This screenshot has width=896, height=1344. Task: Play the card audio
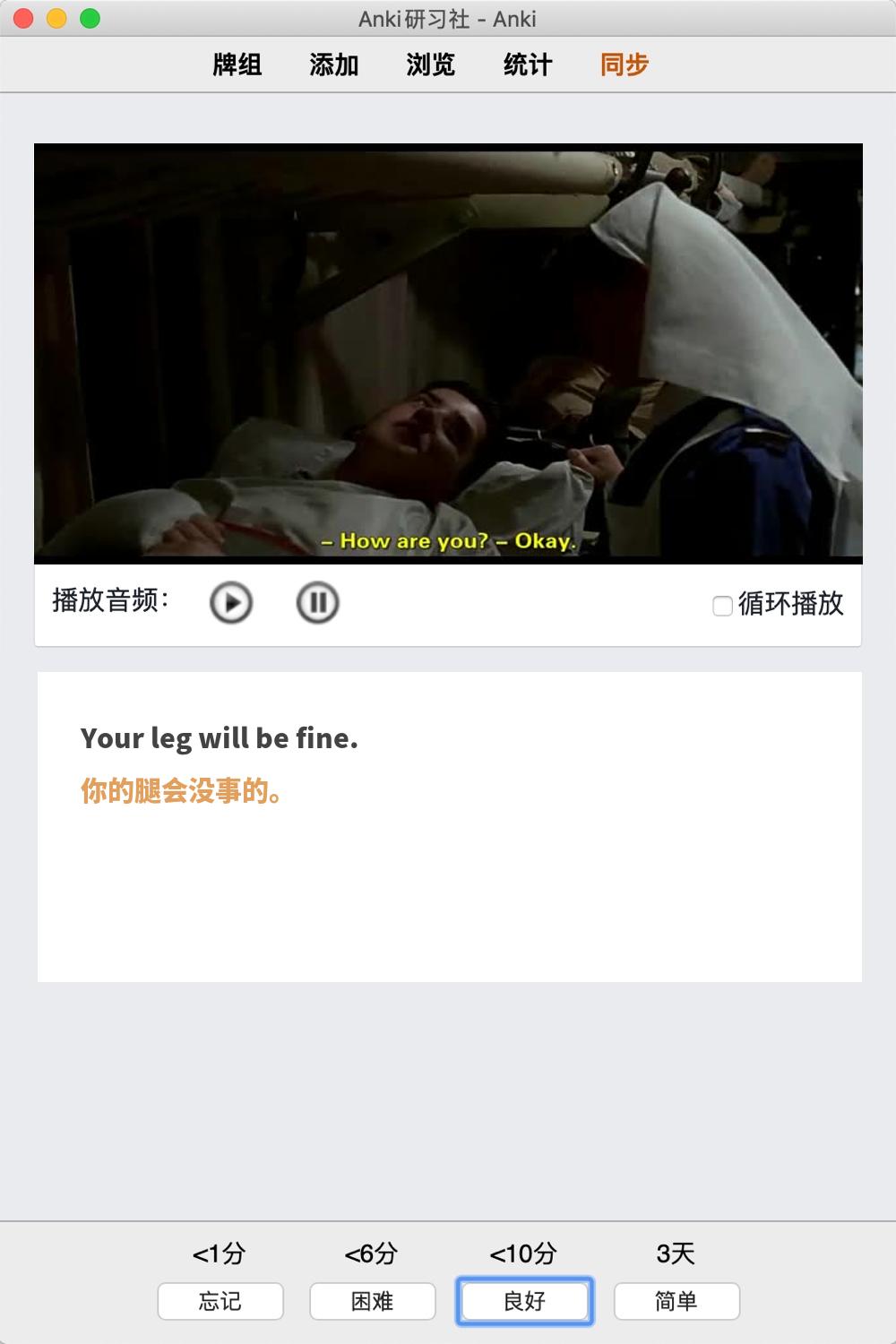[231, 602]
